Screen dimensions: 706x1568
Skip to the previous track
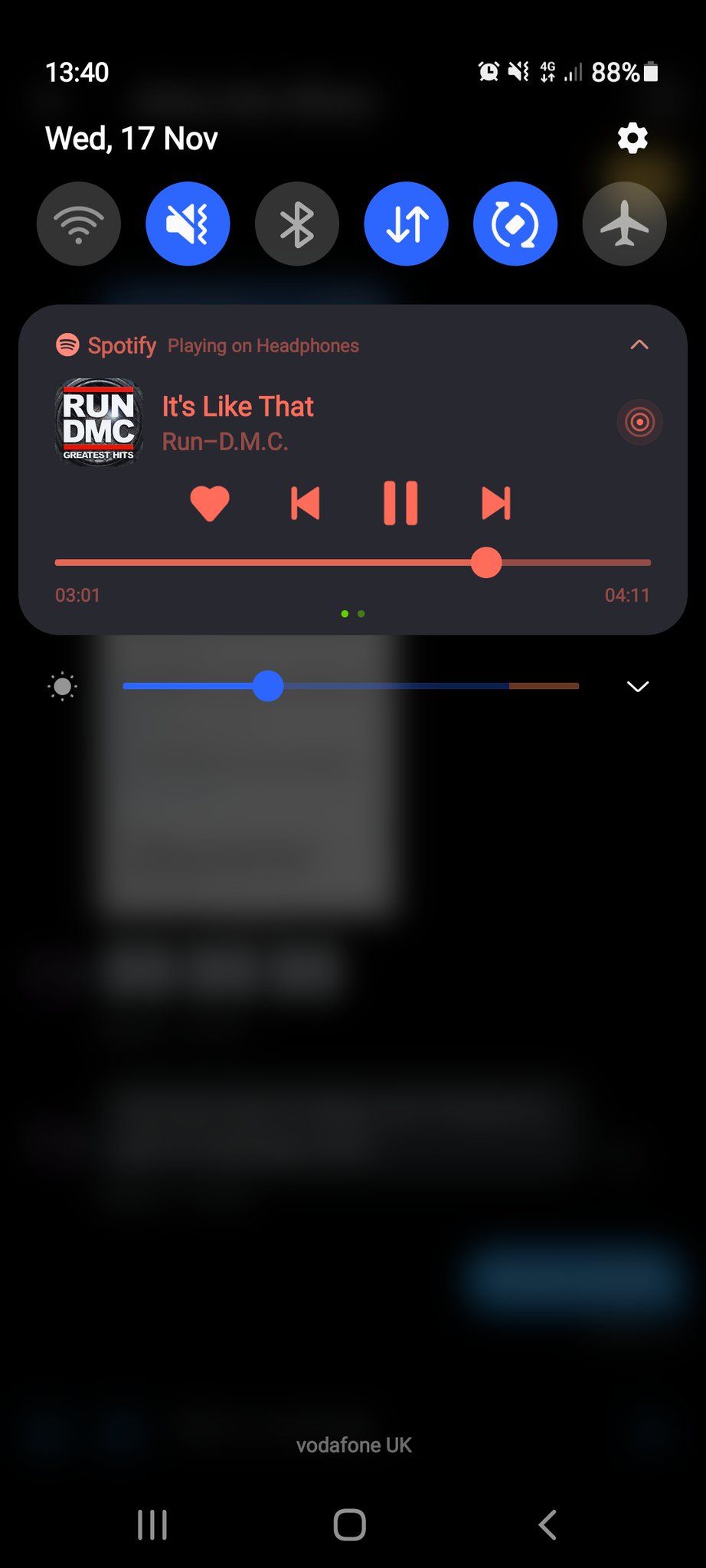(x=306, y=503)
